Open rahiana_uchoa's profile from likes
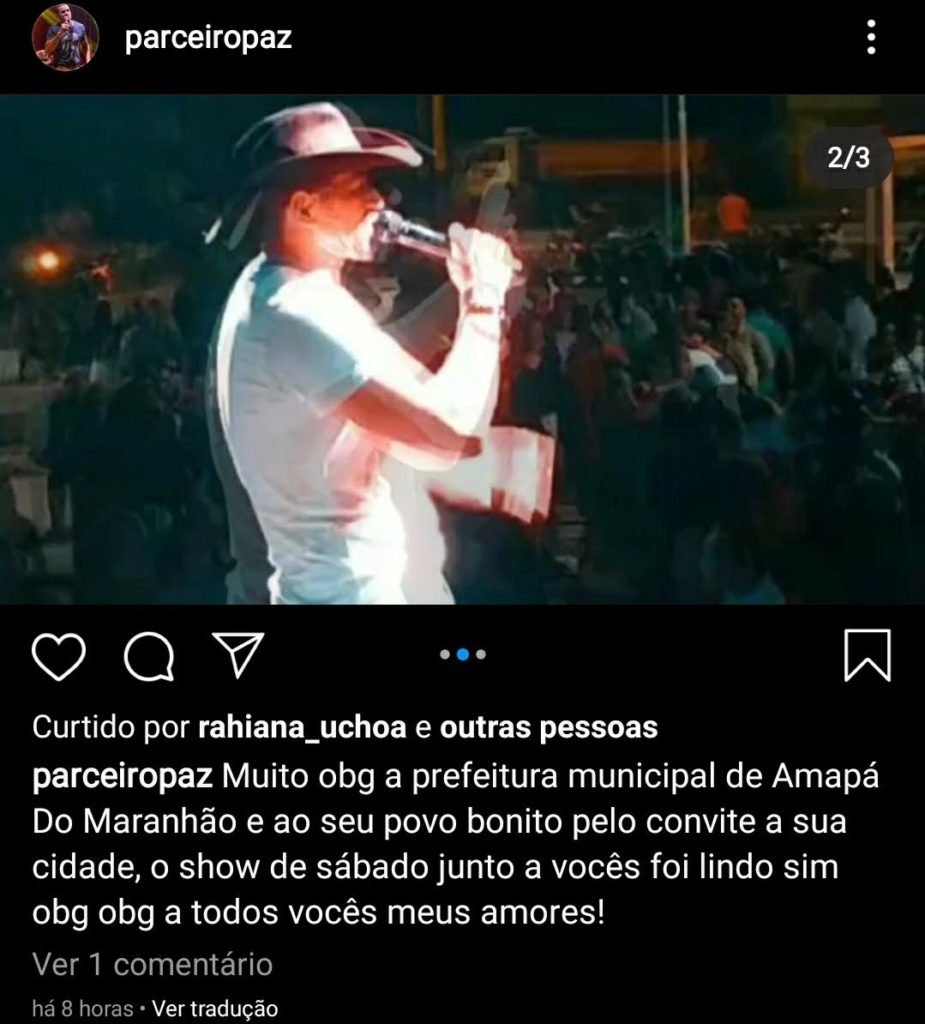The width and height of the screenshot is (925, 1024). click(302, 727)
